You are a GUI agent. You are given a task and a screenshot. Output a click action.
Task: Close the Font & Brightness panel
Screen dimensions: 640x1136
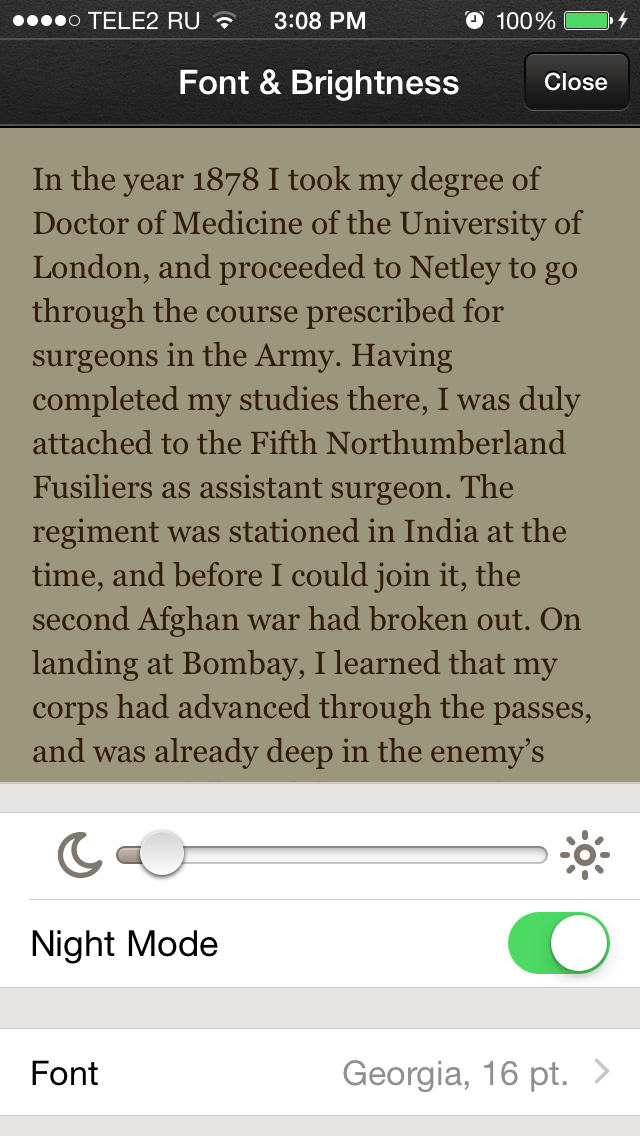coord(575,82)
